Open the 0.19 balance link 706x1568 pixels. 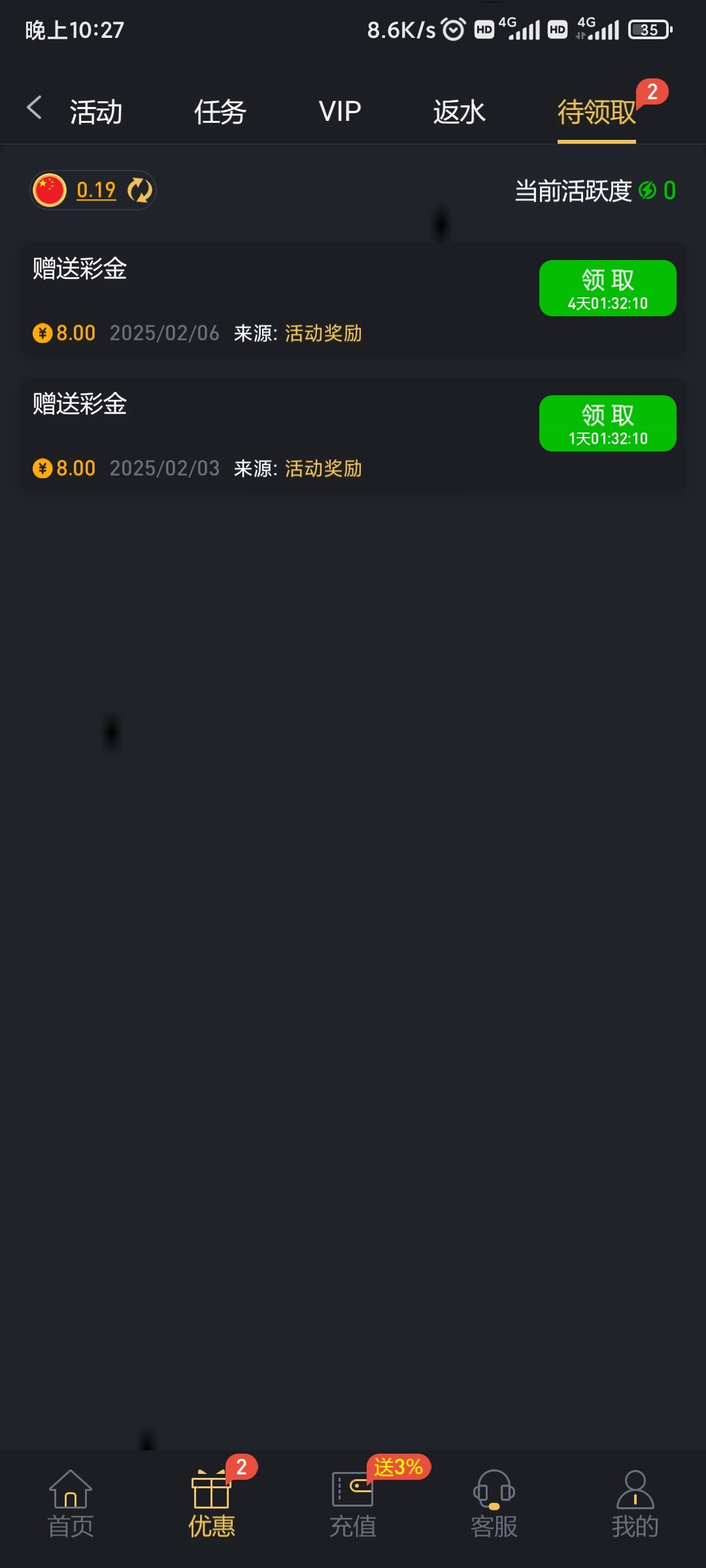(x=96, y=190)
